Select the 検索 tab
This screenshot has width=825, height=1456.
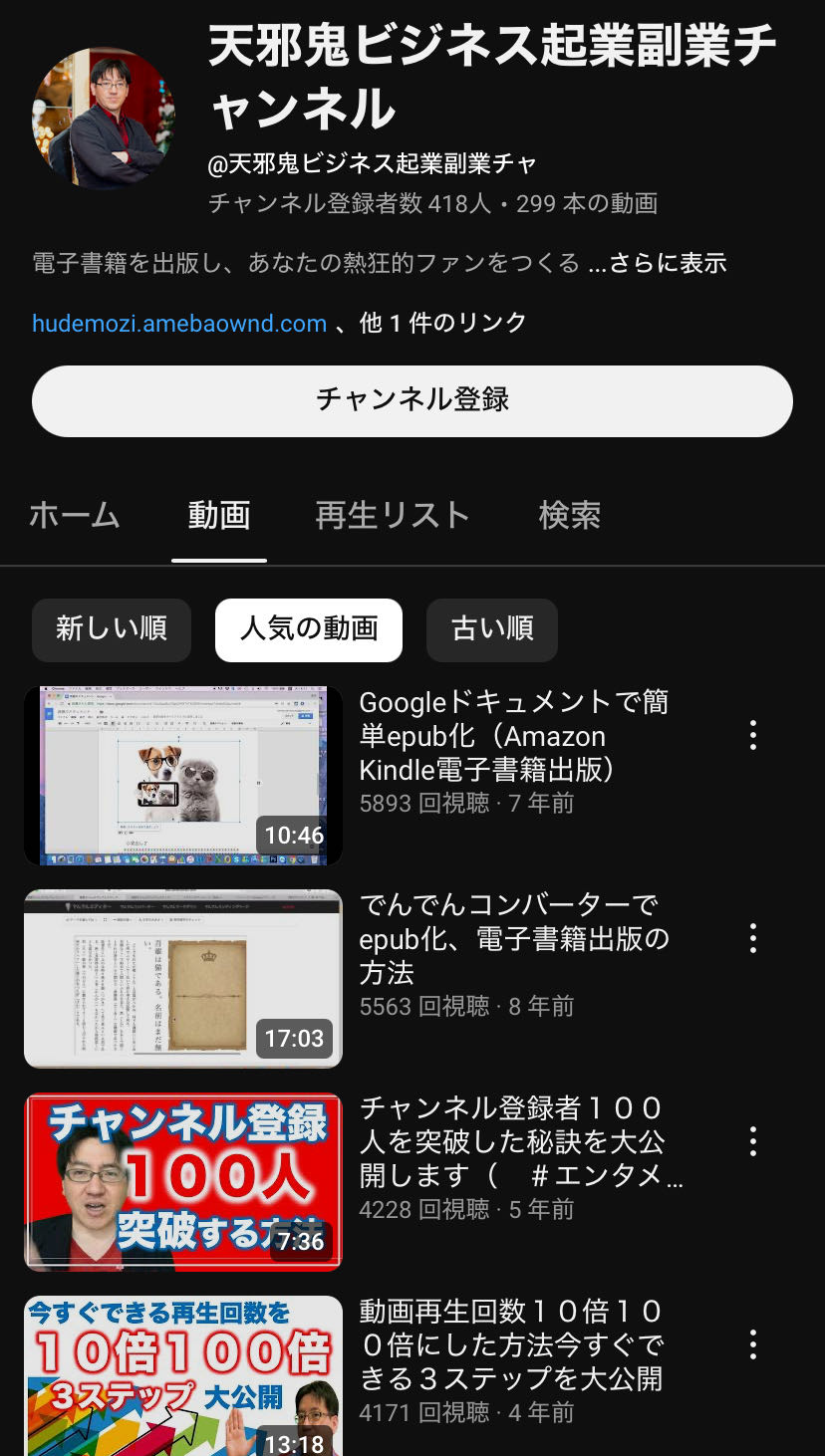click(x=569, y=515)
